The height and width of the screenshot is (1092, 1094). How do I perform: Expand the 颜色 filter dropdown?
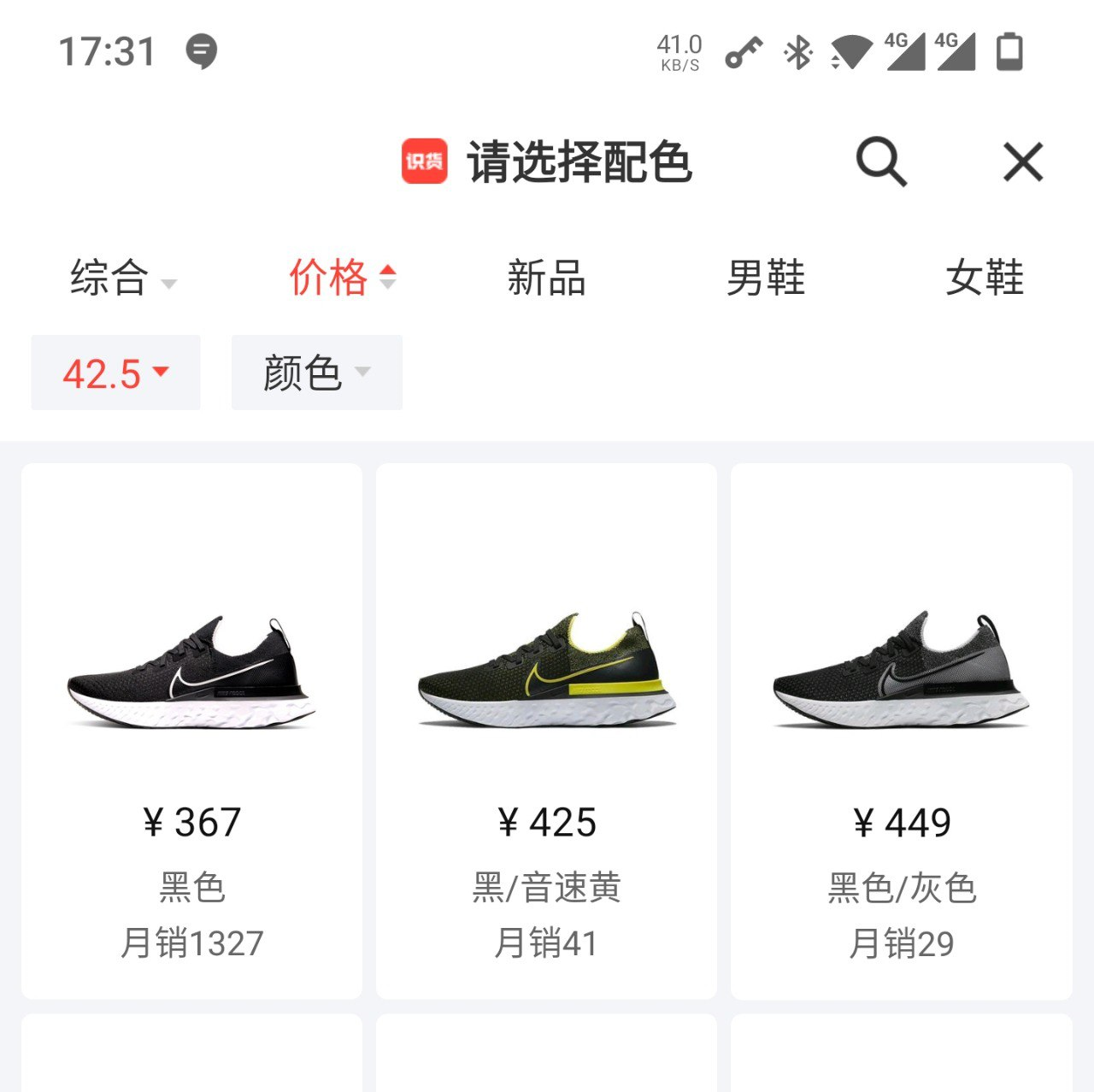316,373
